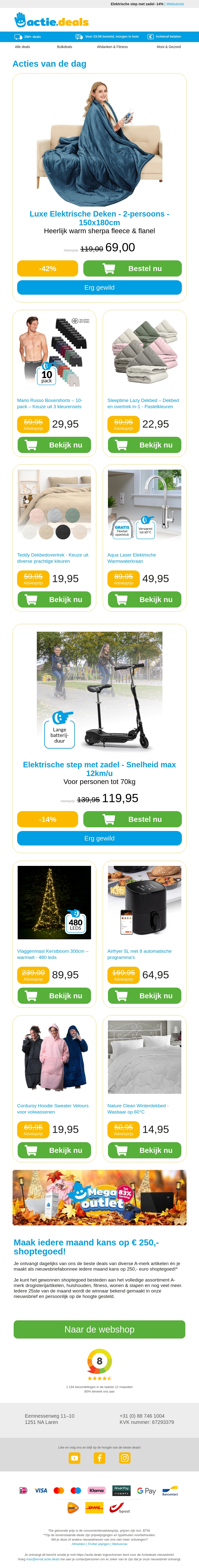The width and height of the screenshot is (199, 1568).
Task: Open the YouTube social icon
Action: click(74, 1458)
